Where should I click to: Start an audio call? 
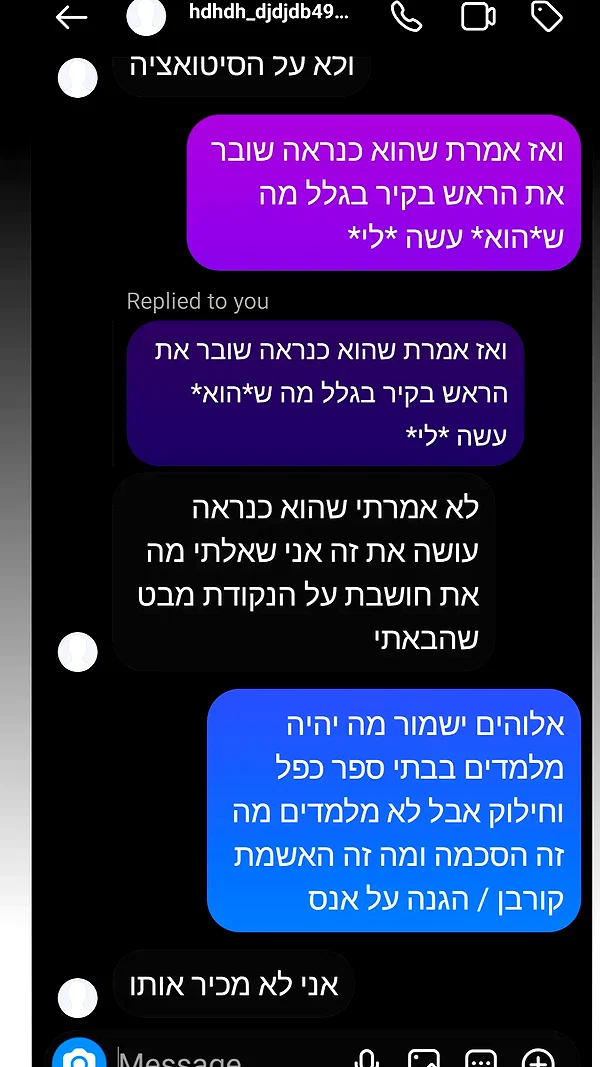pyautogui.click(x=407, y=16)
